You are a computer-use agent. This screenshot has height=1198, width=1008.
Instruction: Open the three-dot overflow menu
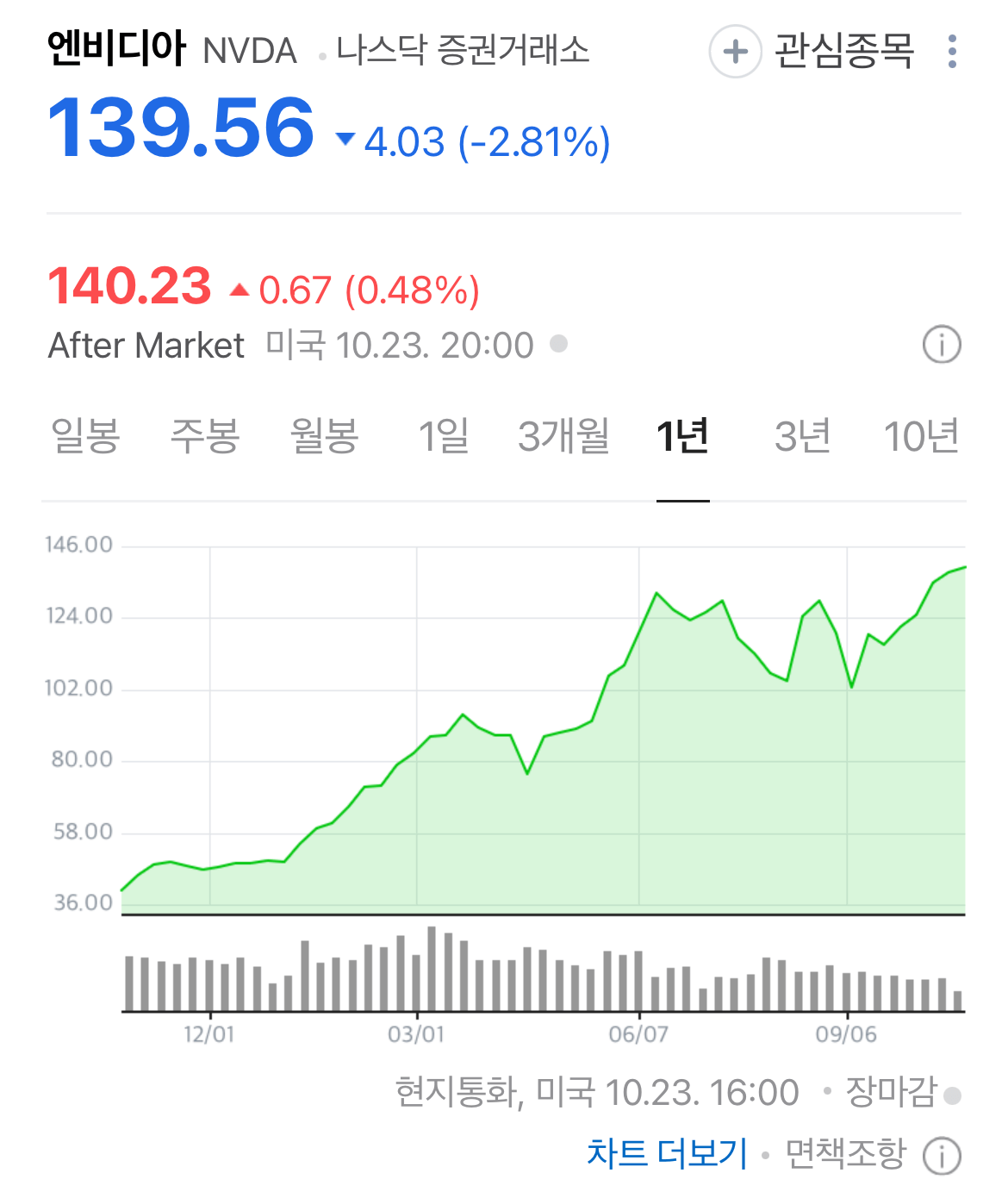(951, 52)
